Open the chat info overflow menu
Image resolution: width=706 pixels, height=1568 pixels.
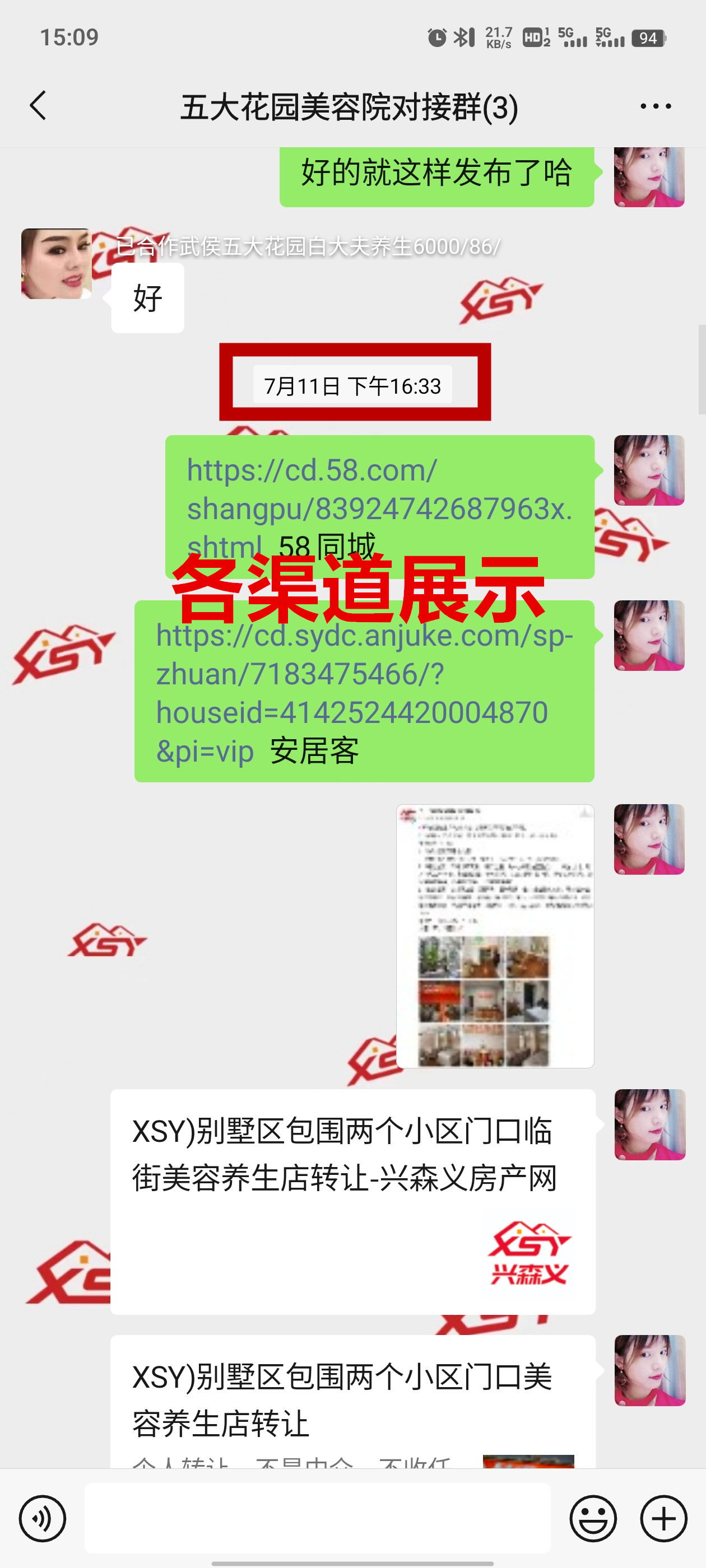pyautogui.click(x=656, y=106)
